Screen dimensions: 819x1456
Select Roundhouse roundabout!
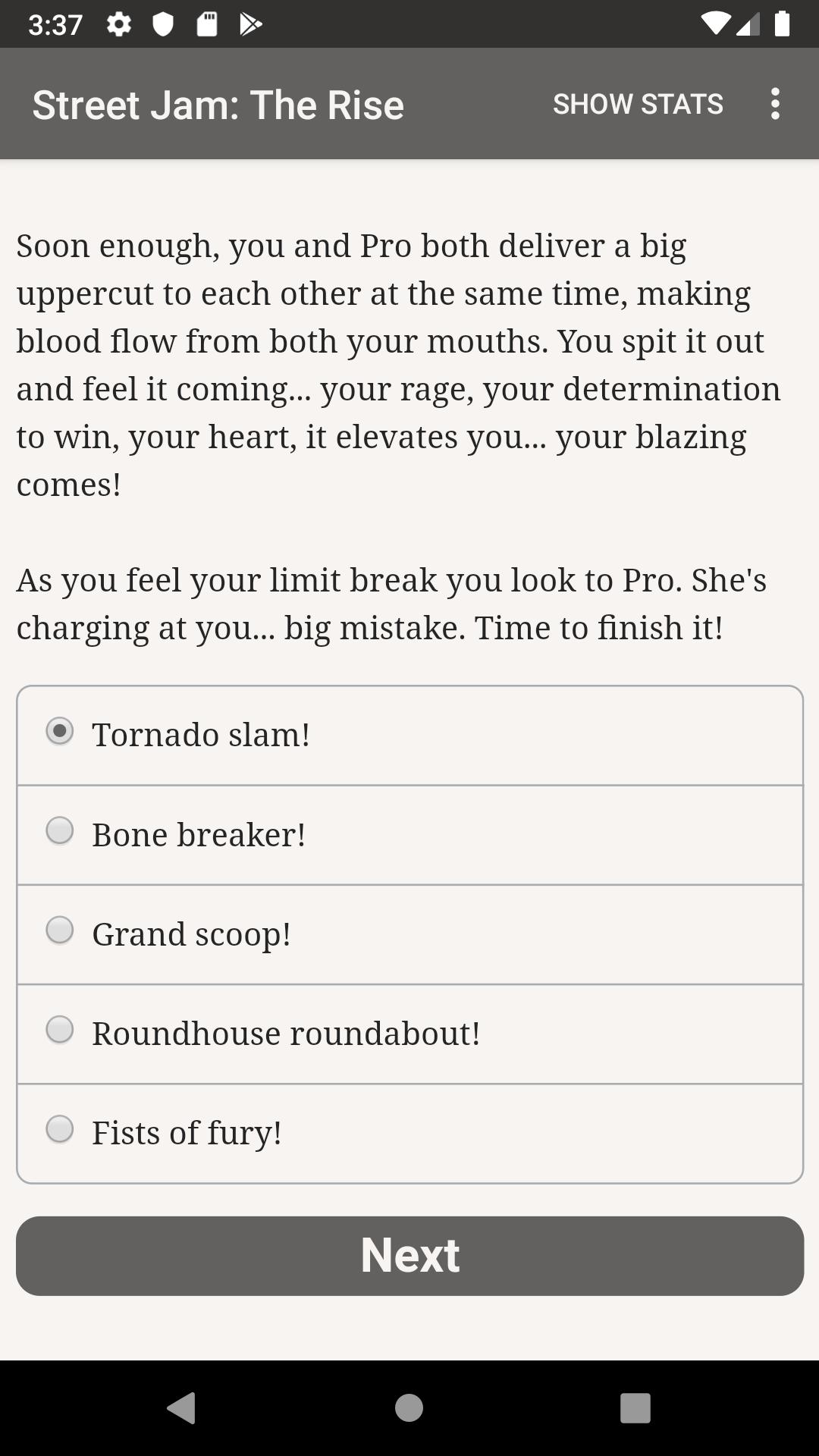click(x=409, y=1034)
